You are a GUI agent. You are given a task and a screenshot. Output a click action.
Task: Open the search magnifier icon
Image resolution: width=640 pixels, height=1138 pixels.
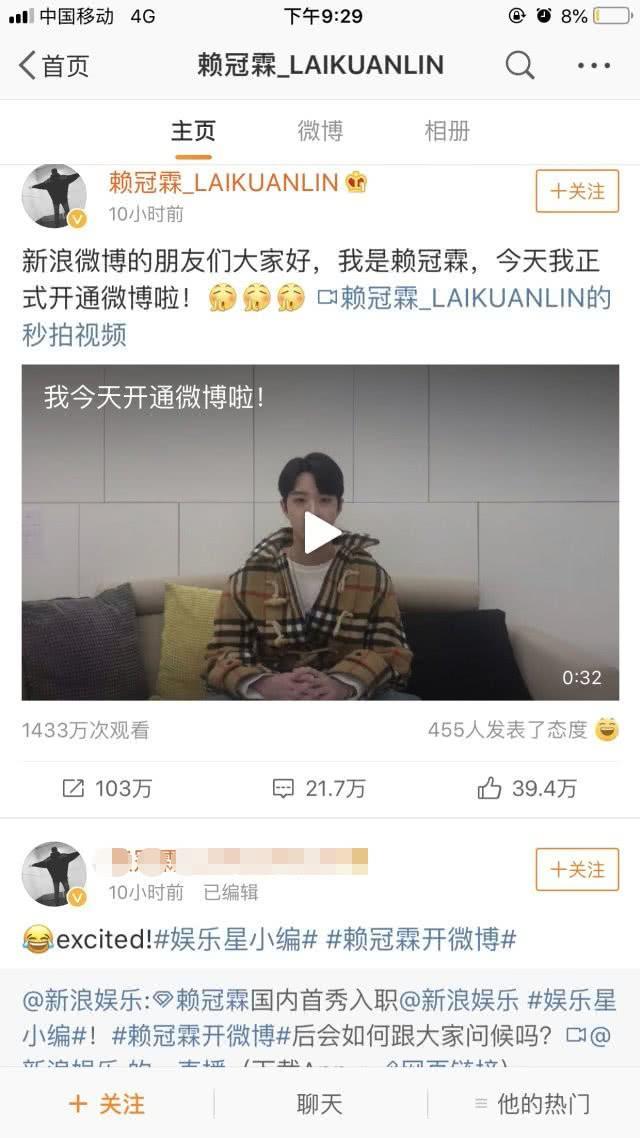click(x=519, y=66)
